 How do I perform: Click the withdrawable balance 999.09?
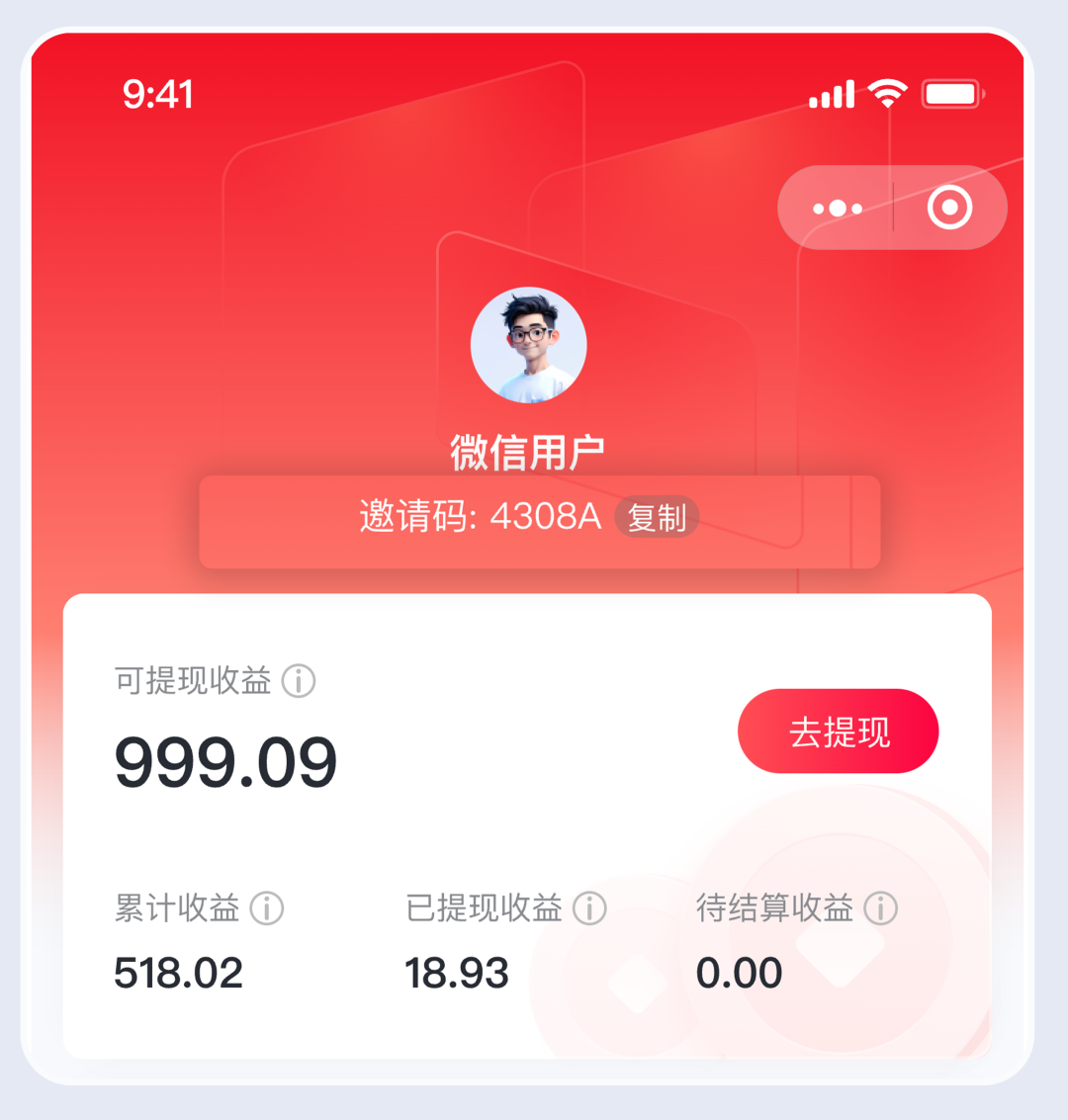tap(225, 759)
